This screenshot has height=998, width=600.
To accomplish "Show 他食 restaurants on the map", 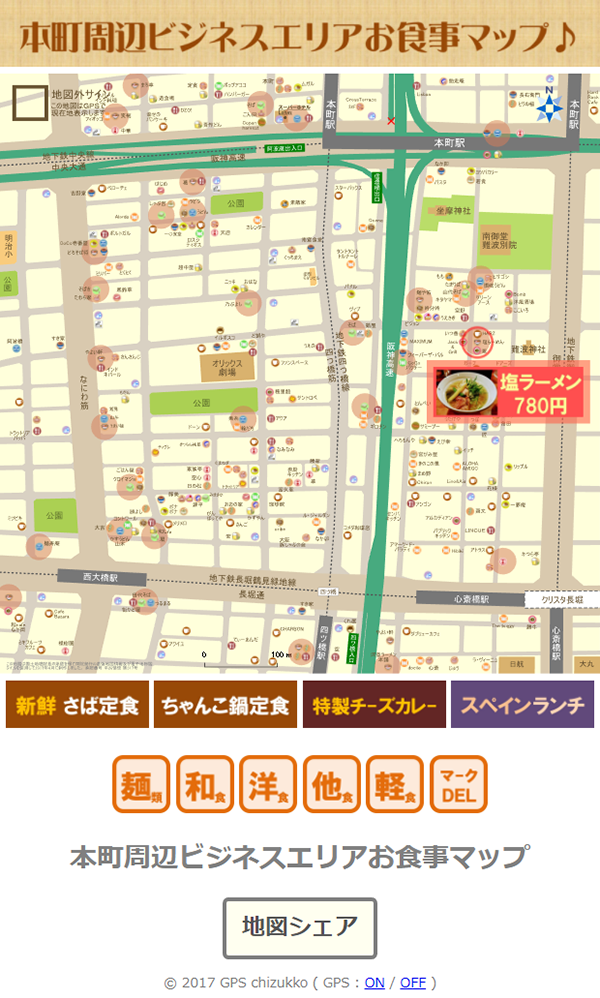I will coord(332,784).
